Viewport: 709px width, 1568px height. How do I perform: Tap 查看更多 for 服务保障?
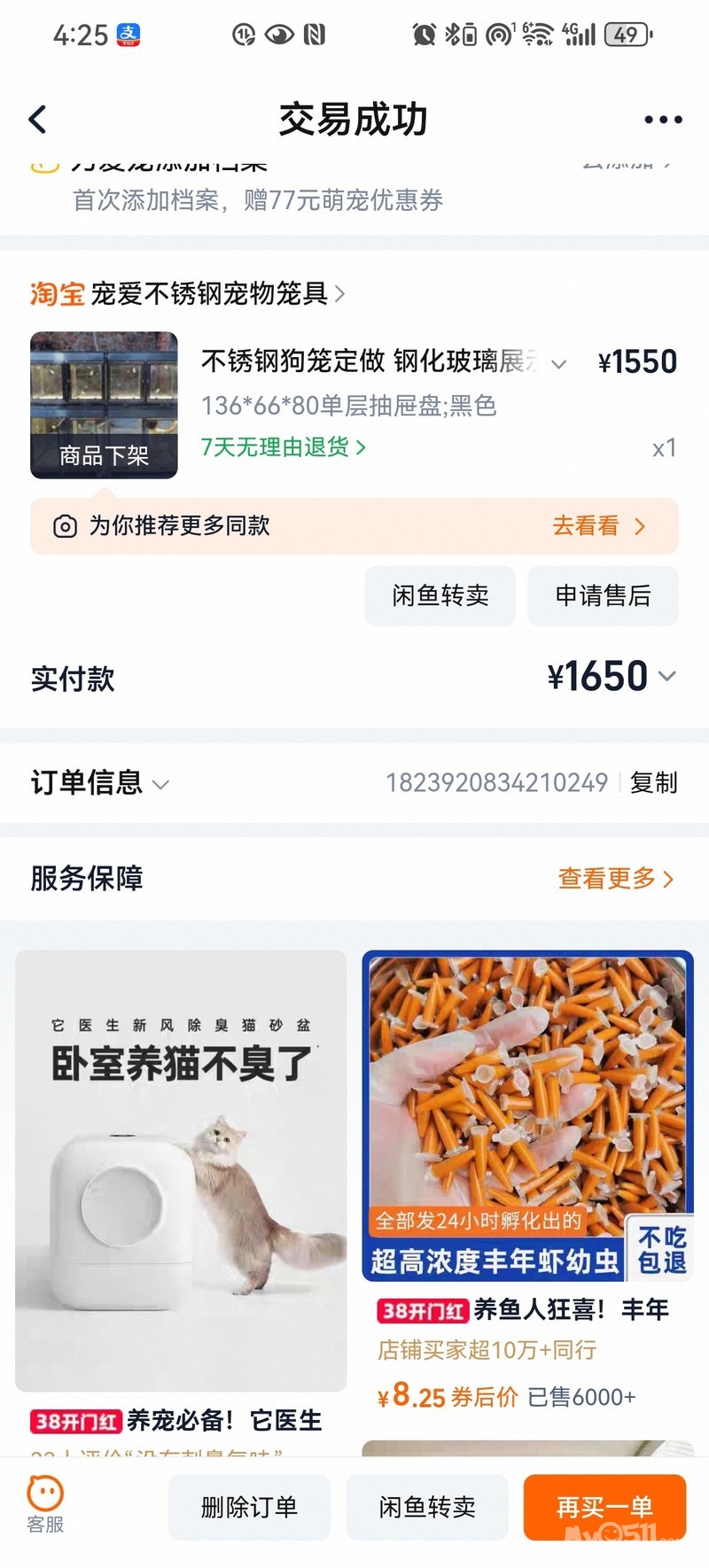[615, 879]
